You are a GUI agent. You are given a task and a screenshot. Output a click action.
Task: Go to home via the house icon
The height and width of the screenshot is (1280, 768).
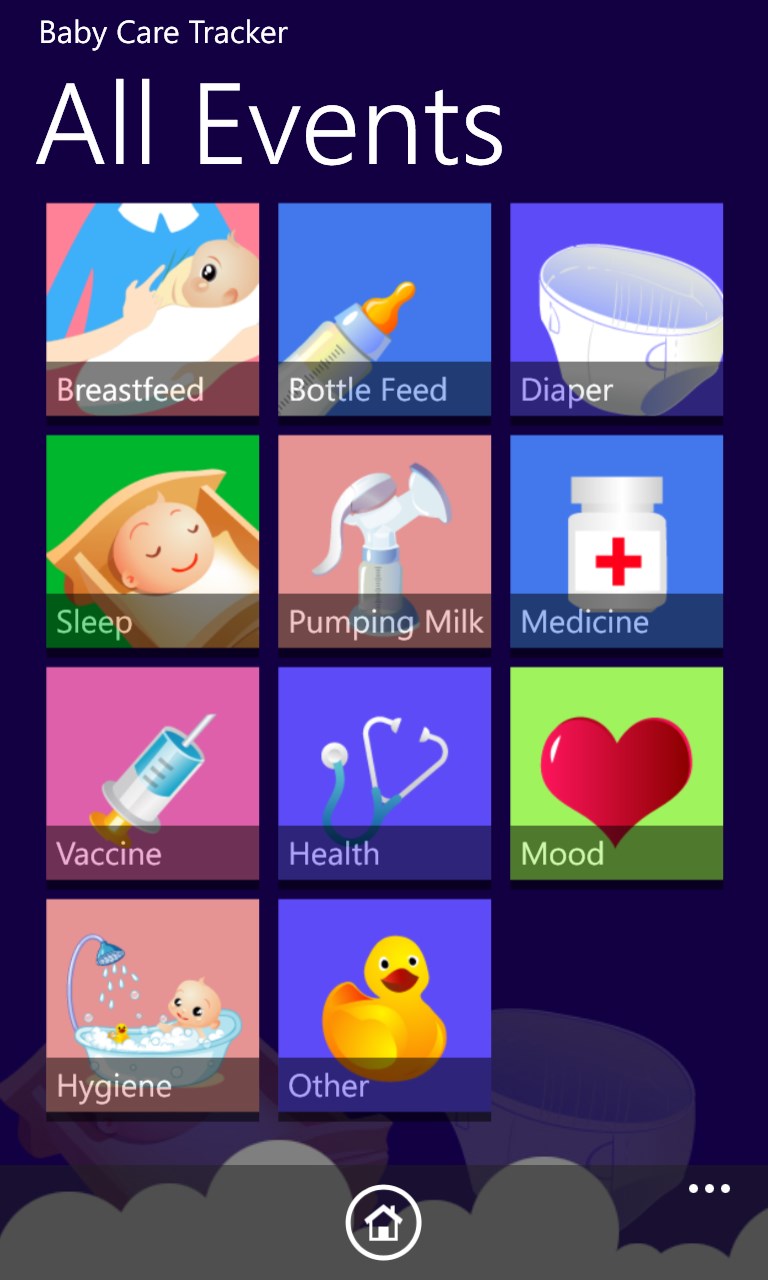tap(384, 1222)
